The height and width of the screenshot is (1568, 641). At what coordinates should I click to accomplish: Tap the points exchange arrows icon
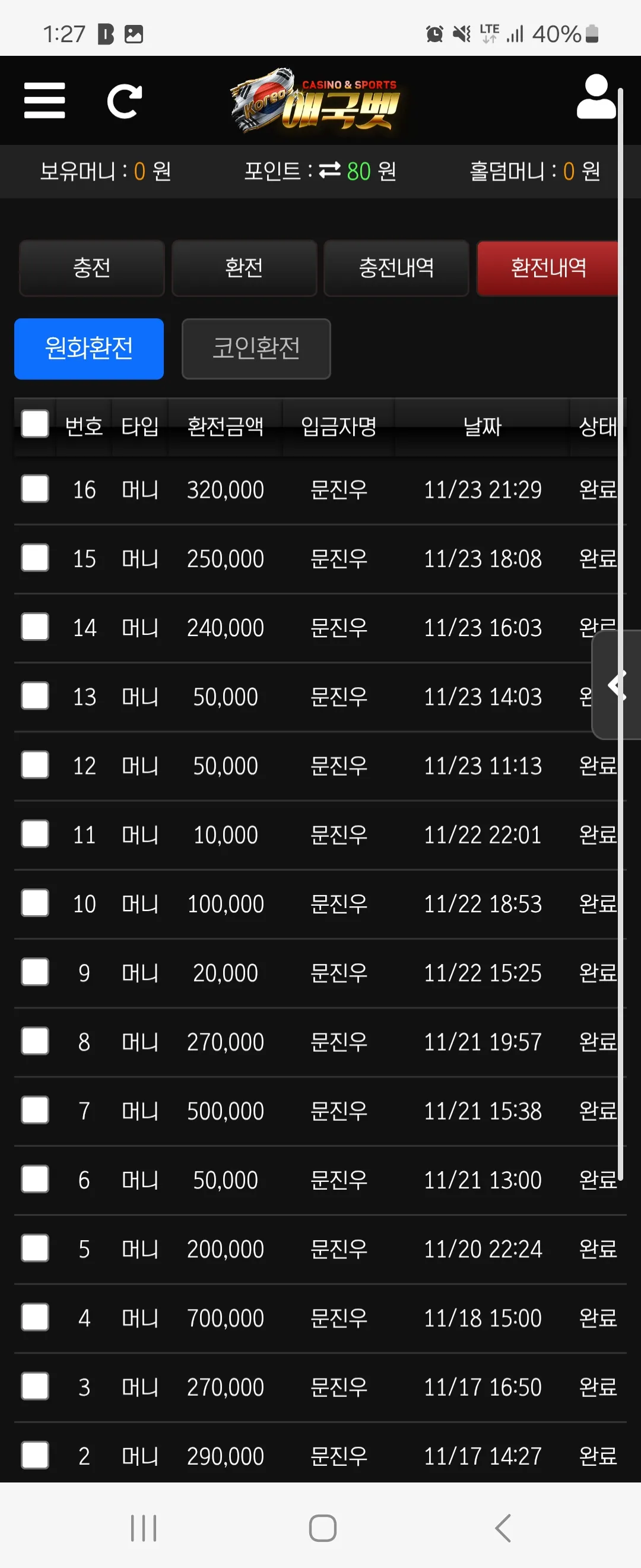(329, 170)
